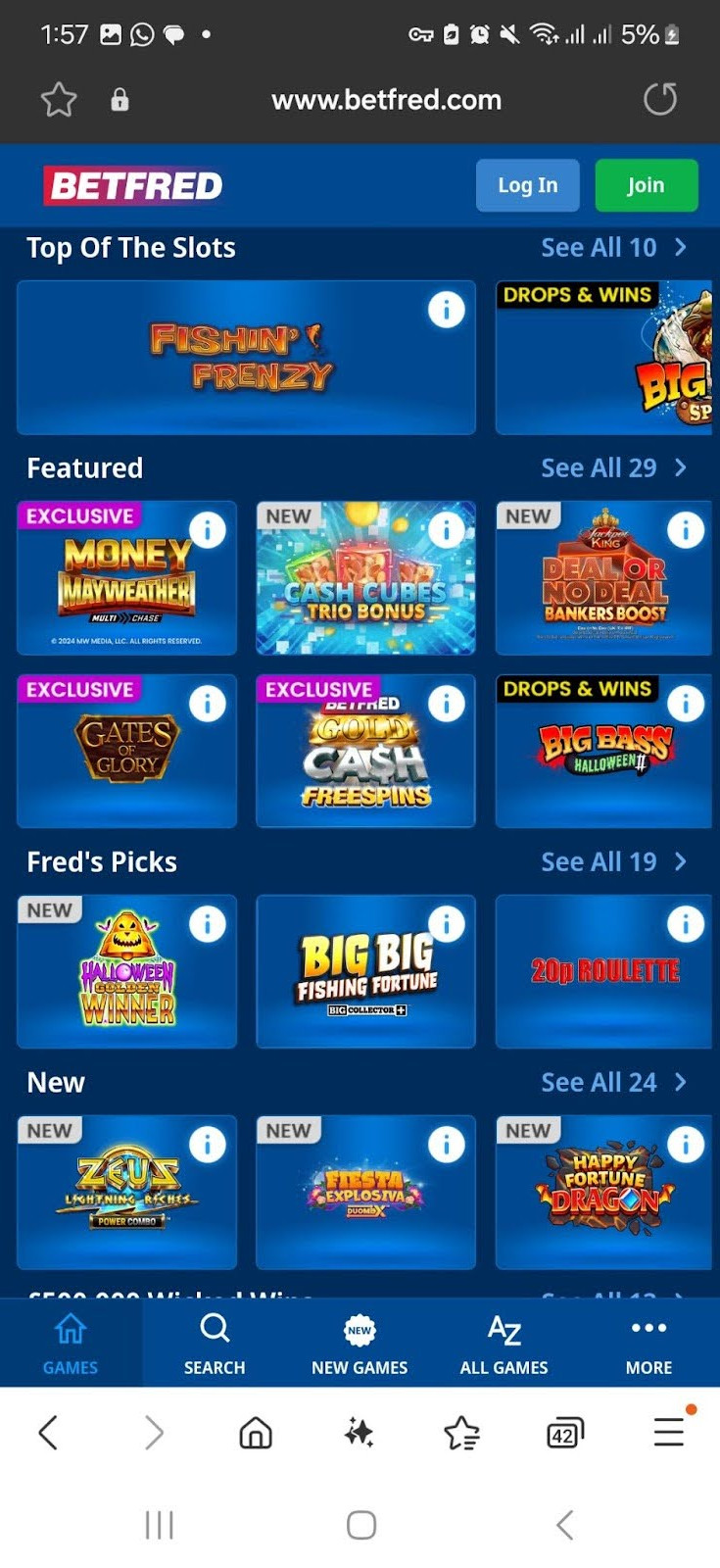Open 20p Roulette game
This screenshot has height=1568, width=720.
tap(603, 972)
